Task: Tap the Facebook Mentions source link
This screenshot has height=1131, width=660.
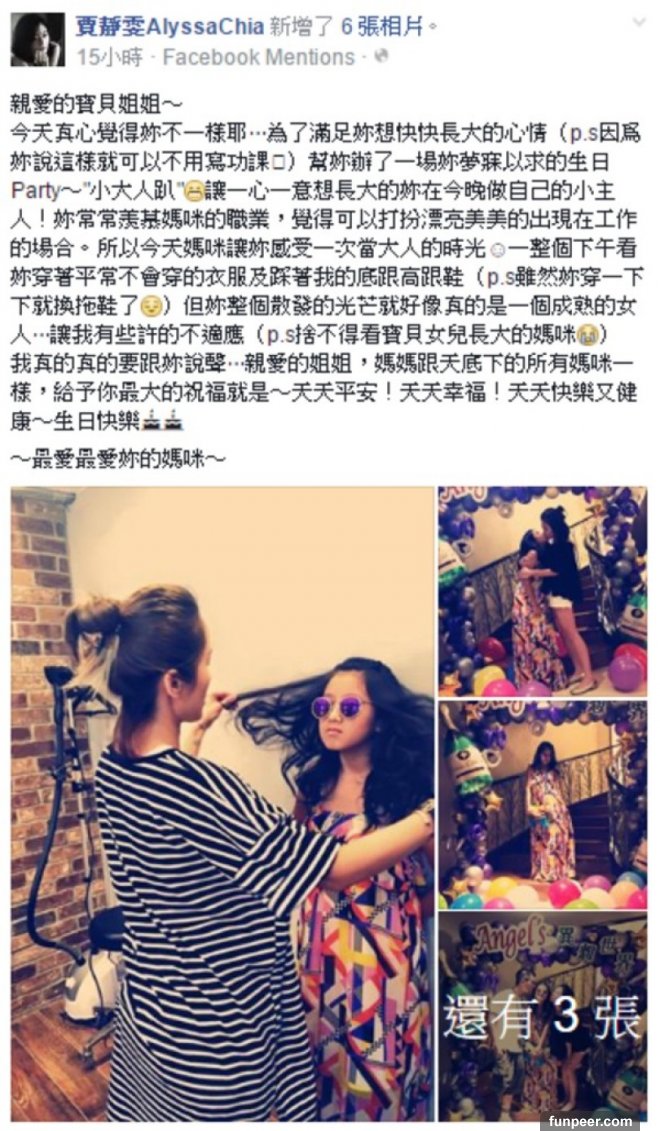Action: tap(258, 57)
